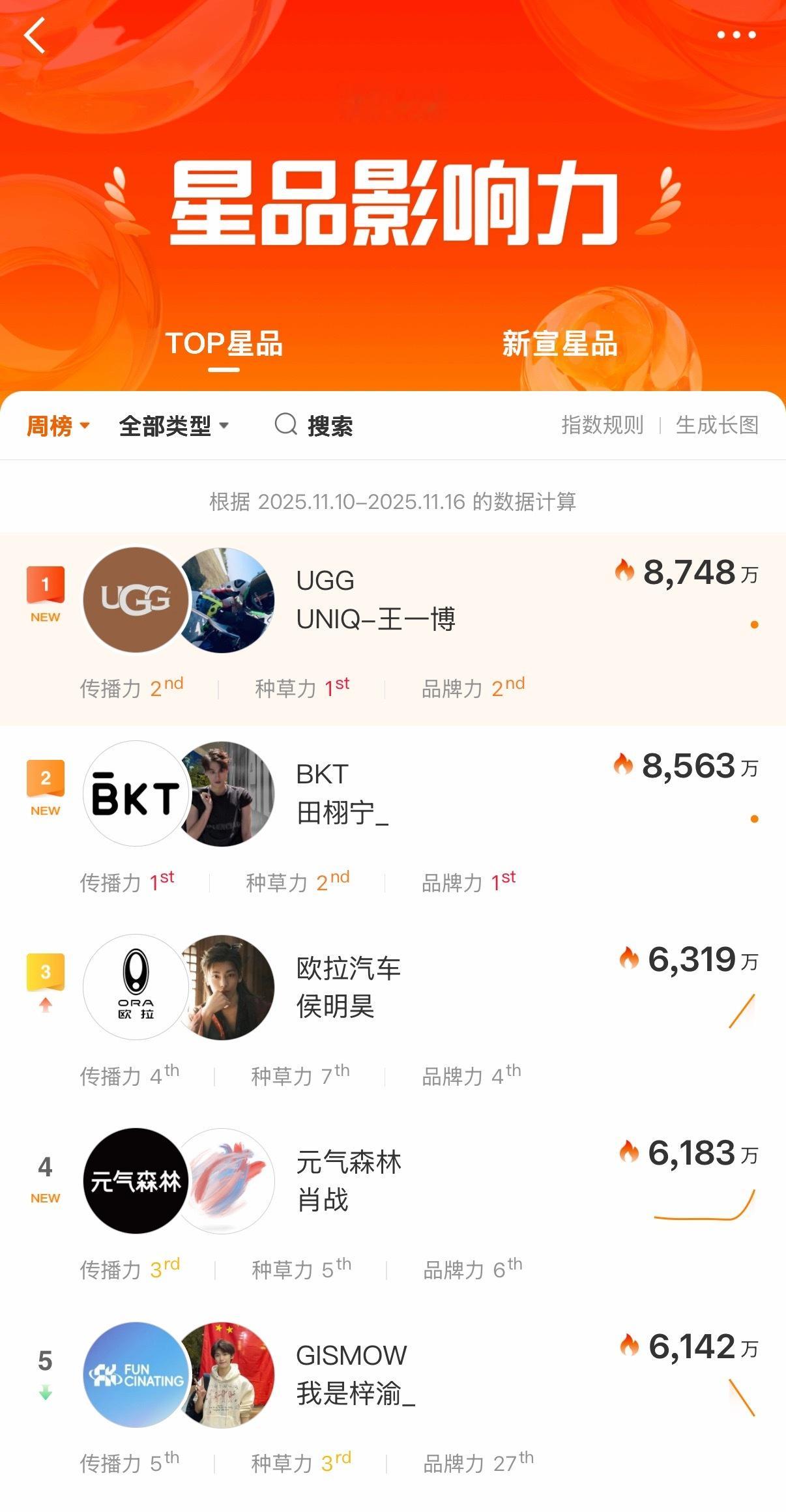Switch to the 新宣星品 tab
The width and height of the screenshot is (786, 1512).
(559, 345)
